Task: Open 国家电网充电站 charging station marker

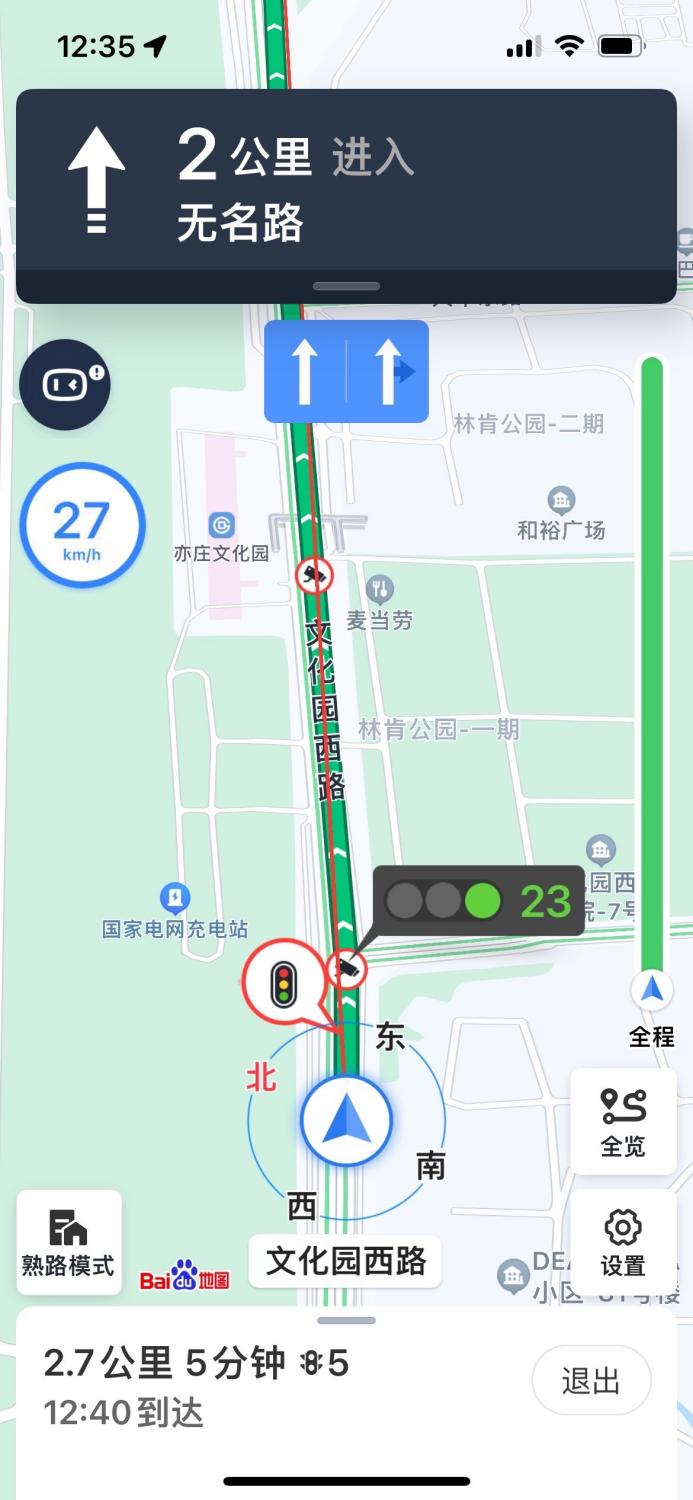Action: pos(175,897)
